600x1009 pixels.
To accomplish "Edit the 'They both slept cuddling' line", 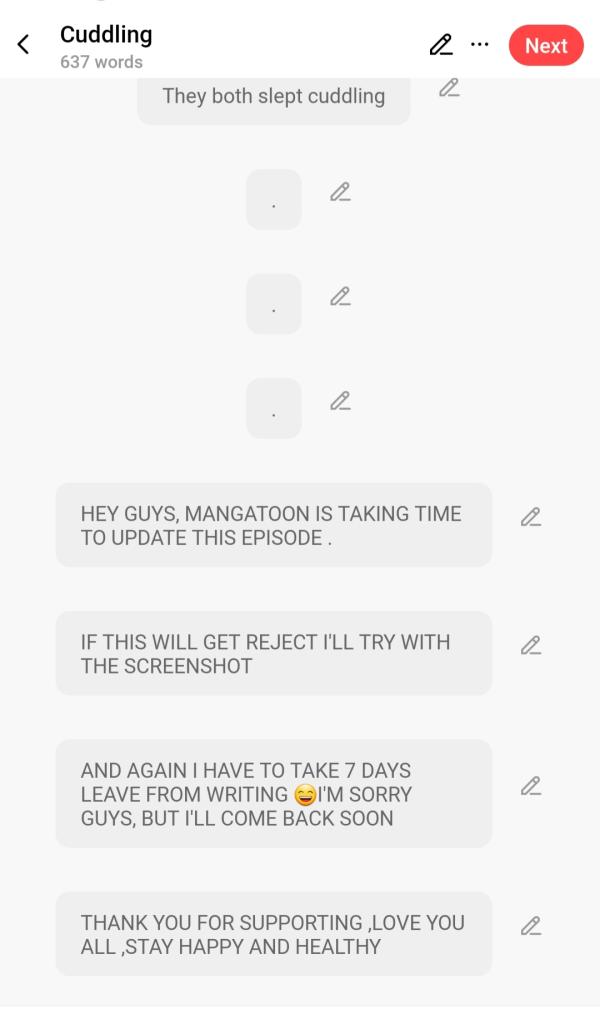I will 450,88.
